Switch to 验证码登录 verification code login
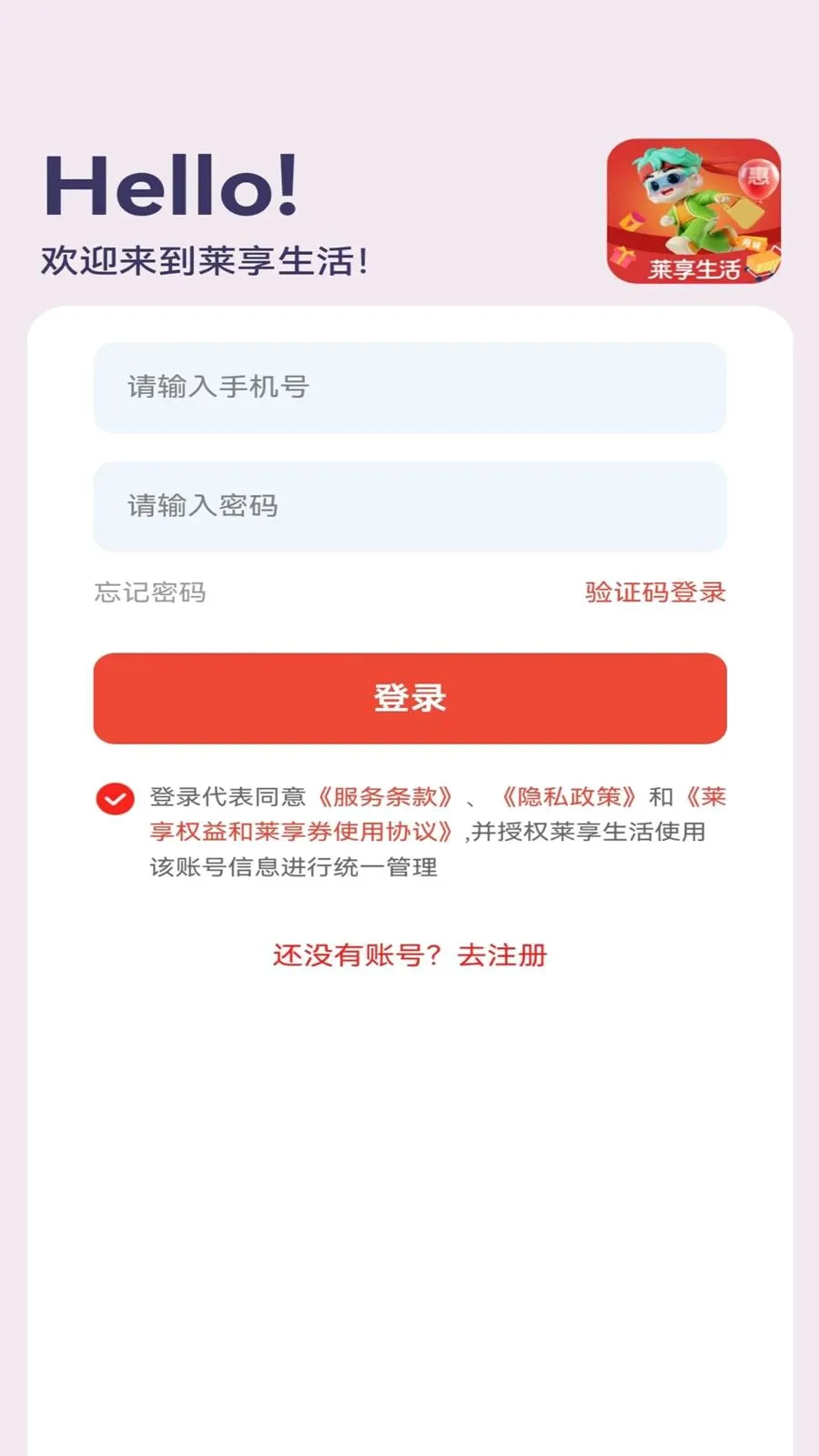This screenshot has height=1456, width=819. click(x=655, y=592)
